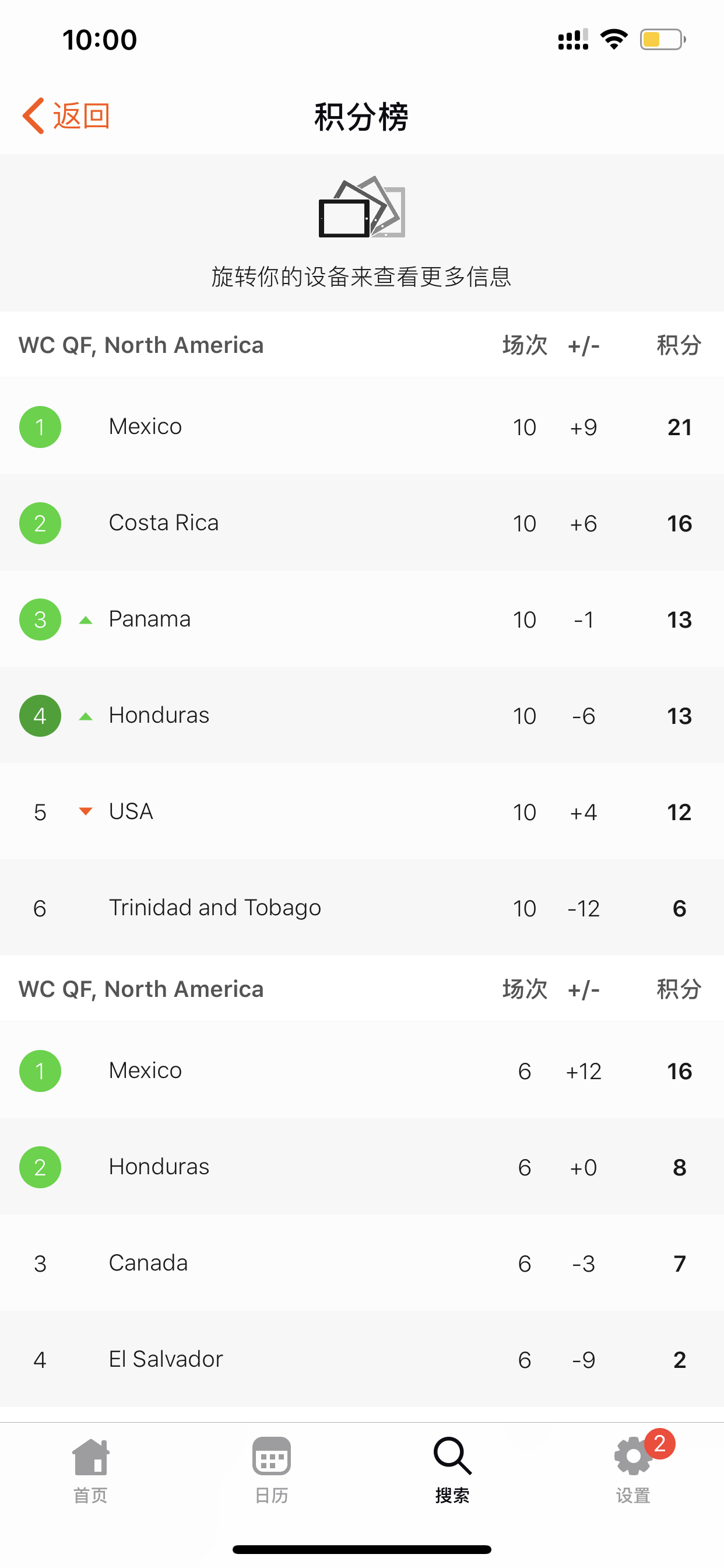Open the Canada team row

[x=362, y=1263]
